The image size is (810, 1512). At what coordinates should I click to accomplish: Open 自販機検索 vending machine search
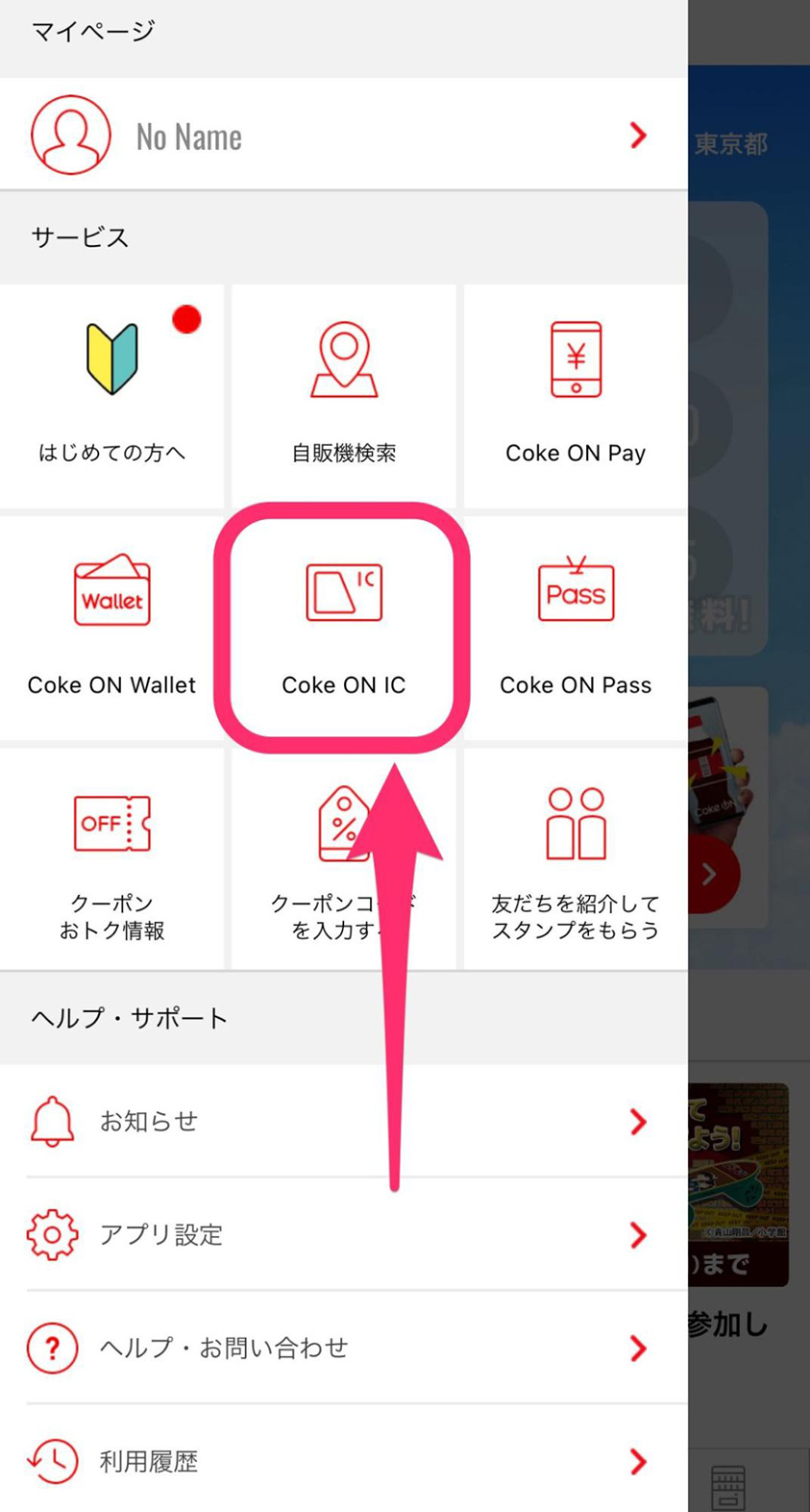(344, 396)
